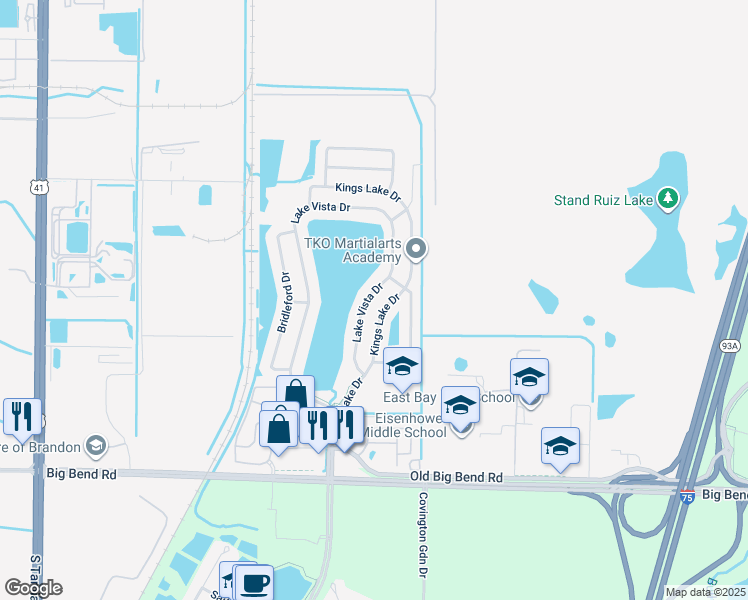Image resolution: width=748 pixels, height=600 pixels.
Task: Open the TKO Martialarts Academy map pin
Action: tap(416, 249)
